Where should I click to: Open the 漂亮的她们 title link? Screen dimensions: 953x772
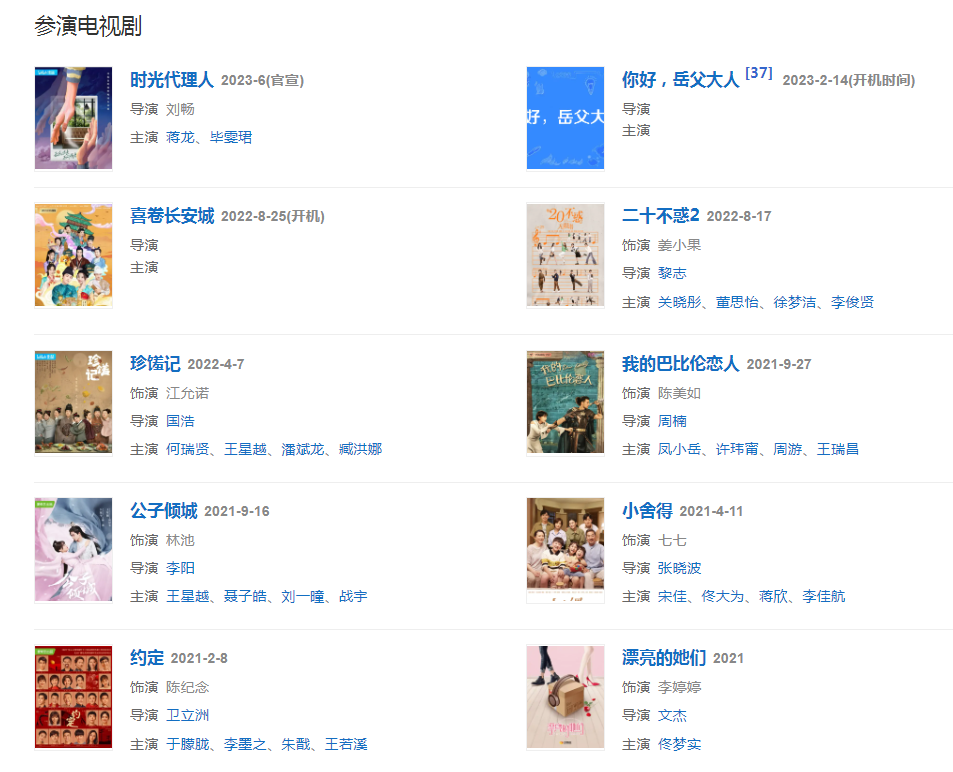click(x=663, y=658)
